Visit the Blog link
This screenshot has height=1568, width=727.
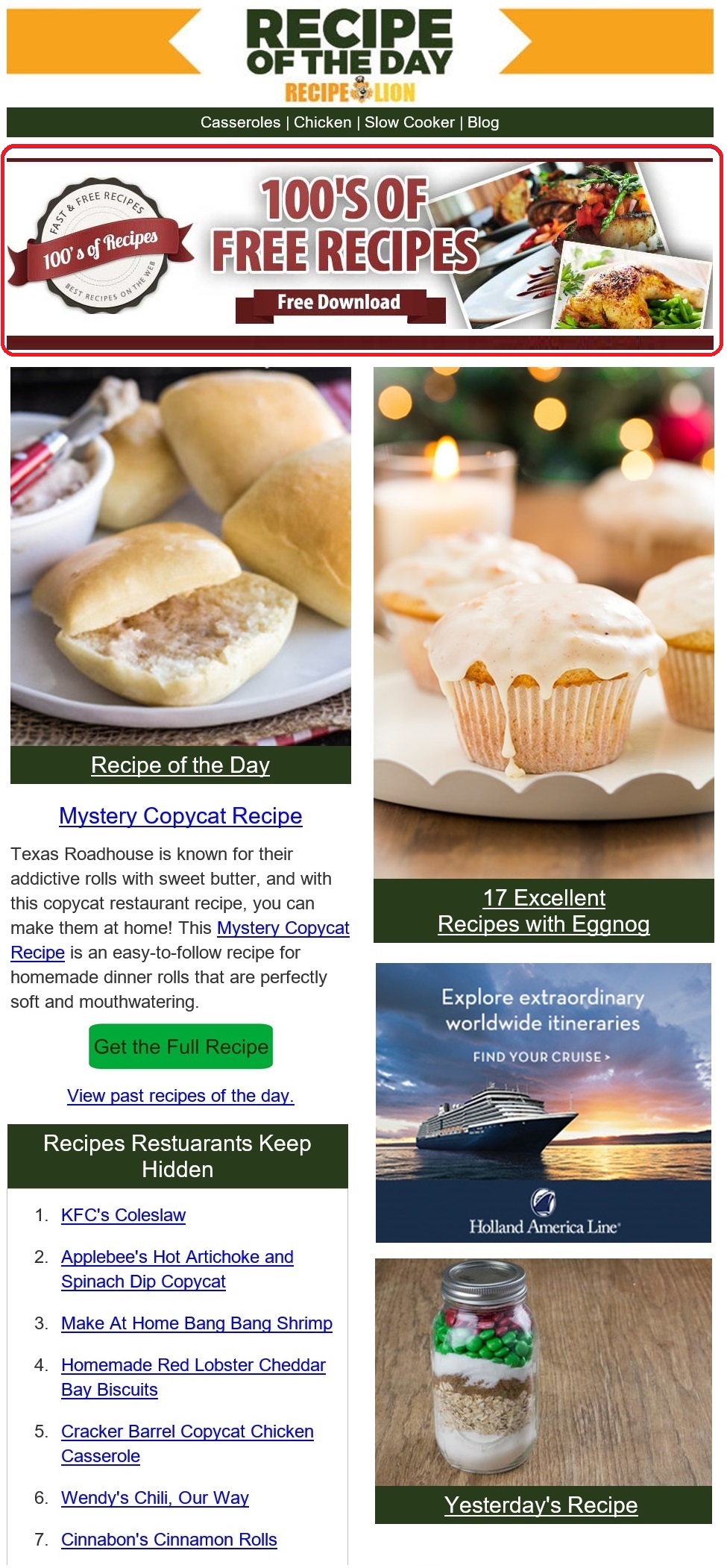[483, 122]
